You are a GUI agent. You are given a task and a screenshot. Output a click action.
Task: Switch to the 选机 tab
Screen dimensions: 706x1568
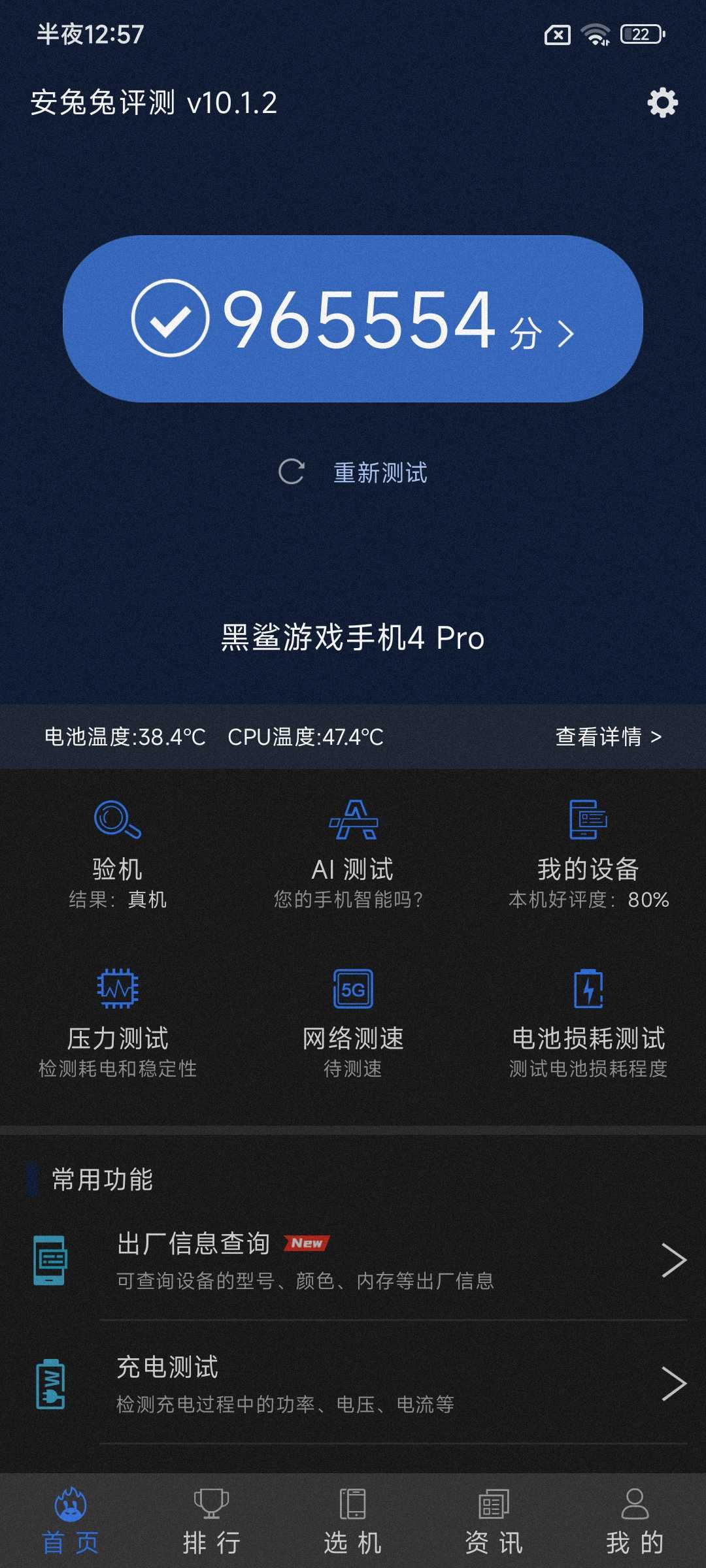pyautogui.click(x=353, y=1521)
